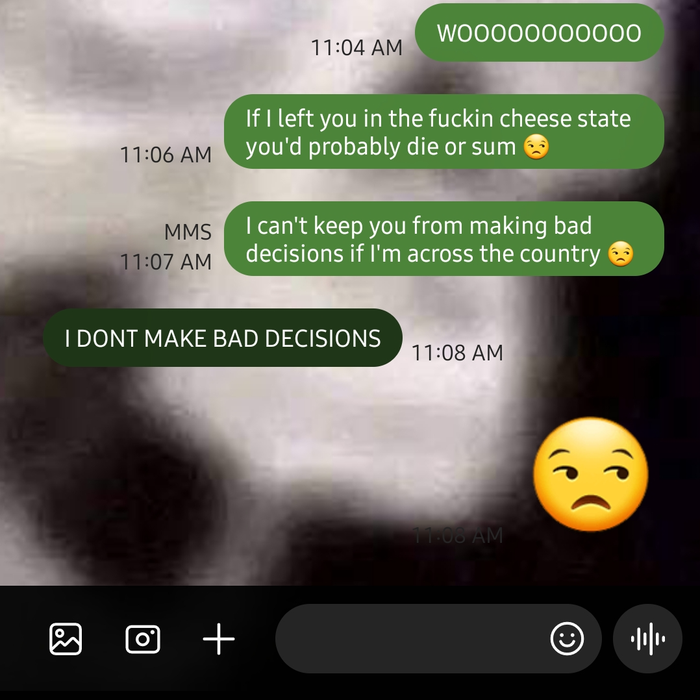This screenshot has height=700, width=700.
Task: Open the gallery image picker
Action: 66,639
